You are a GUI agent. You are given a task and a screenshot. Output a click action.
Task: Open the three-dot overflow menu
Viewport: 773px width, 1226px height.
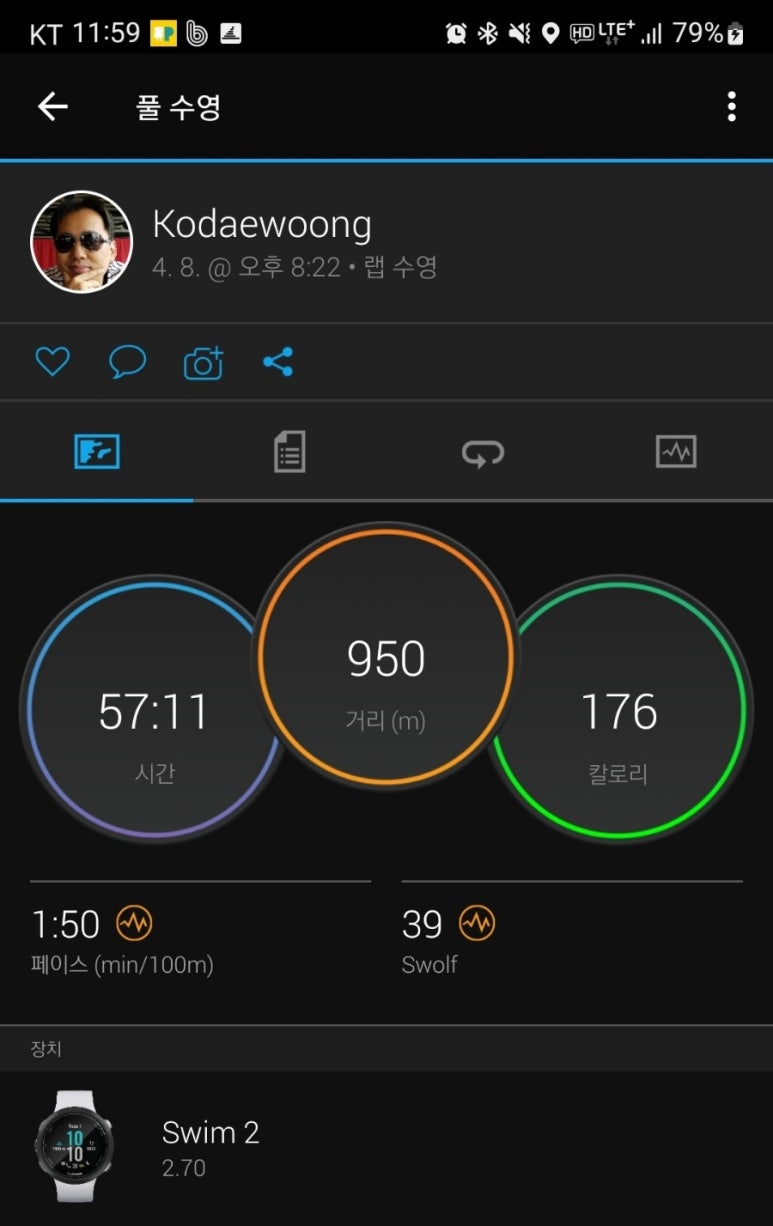click(732, 106)
